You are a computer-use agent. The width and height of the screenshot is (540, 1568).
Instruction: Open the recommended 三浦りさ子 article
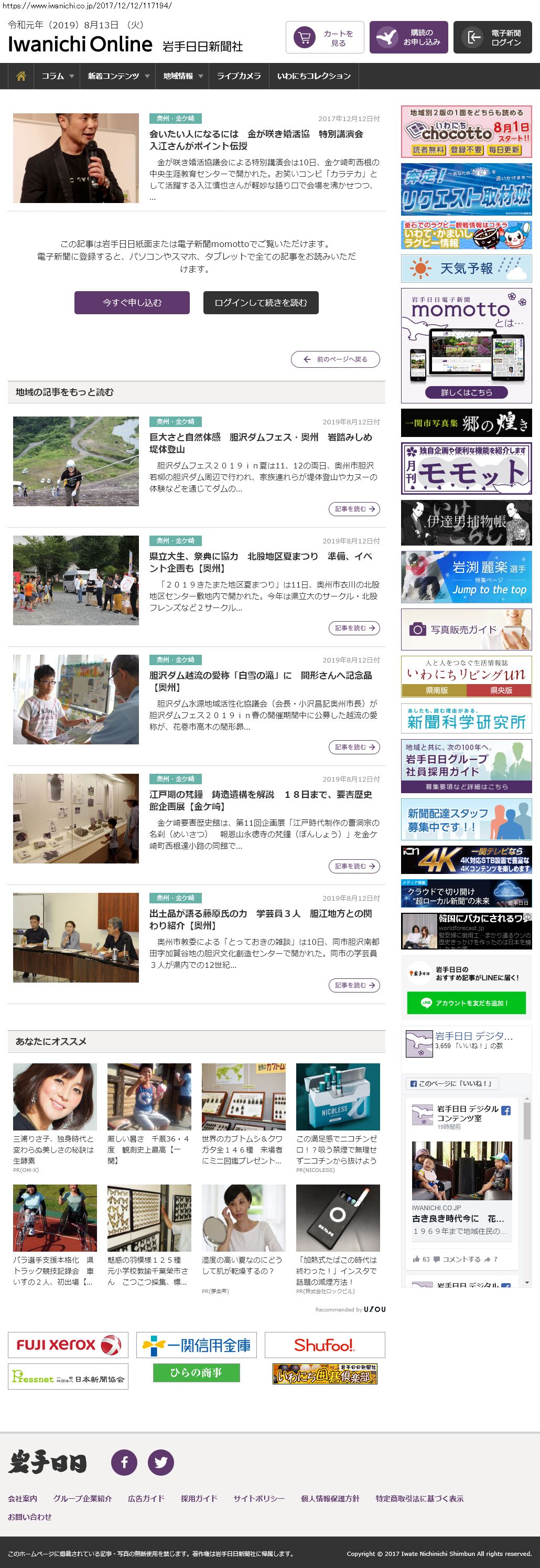click(55, 1116)
